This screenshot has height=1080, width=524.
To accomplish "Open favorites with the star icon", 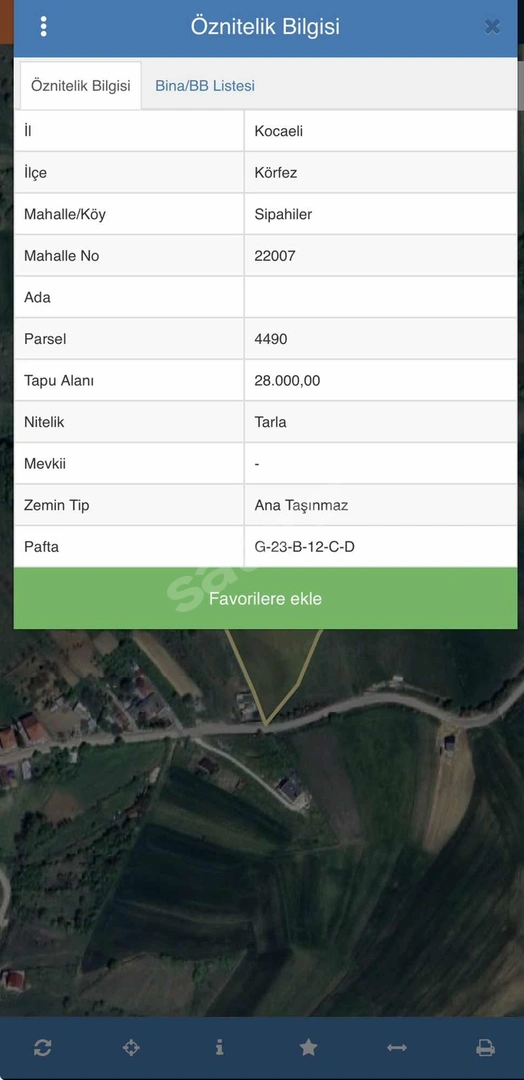I will [308, 1048].
